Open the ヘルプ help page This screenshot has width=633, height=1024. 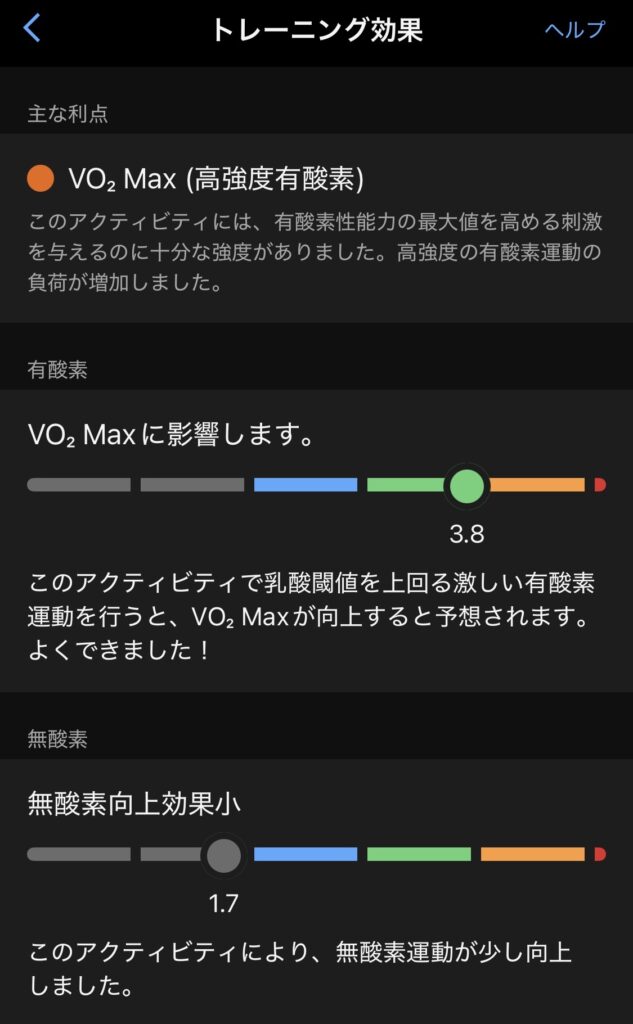click(574, 30)
